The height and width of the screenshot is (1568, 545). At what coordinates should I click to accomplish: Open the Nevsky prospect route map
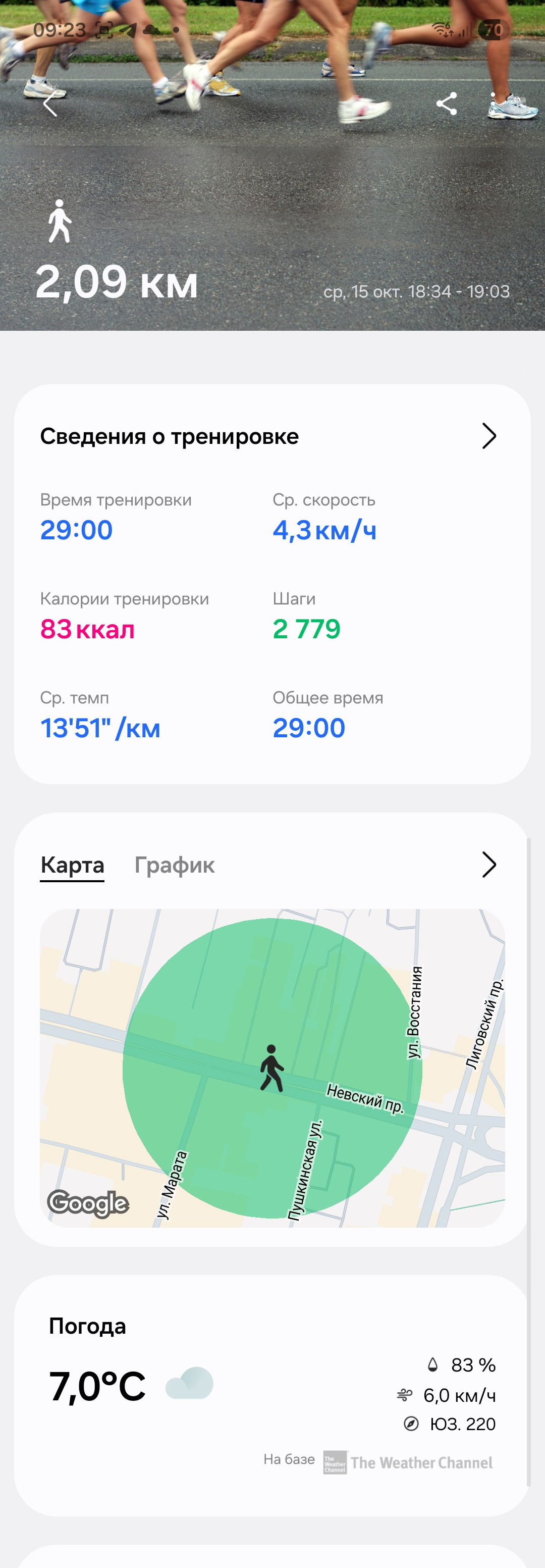[x=272, y=1068]
